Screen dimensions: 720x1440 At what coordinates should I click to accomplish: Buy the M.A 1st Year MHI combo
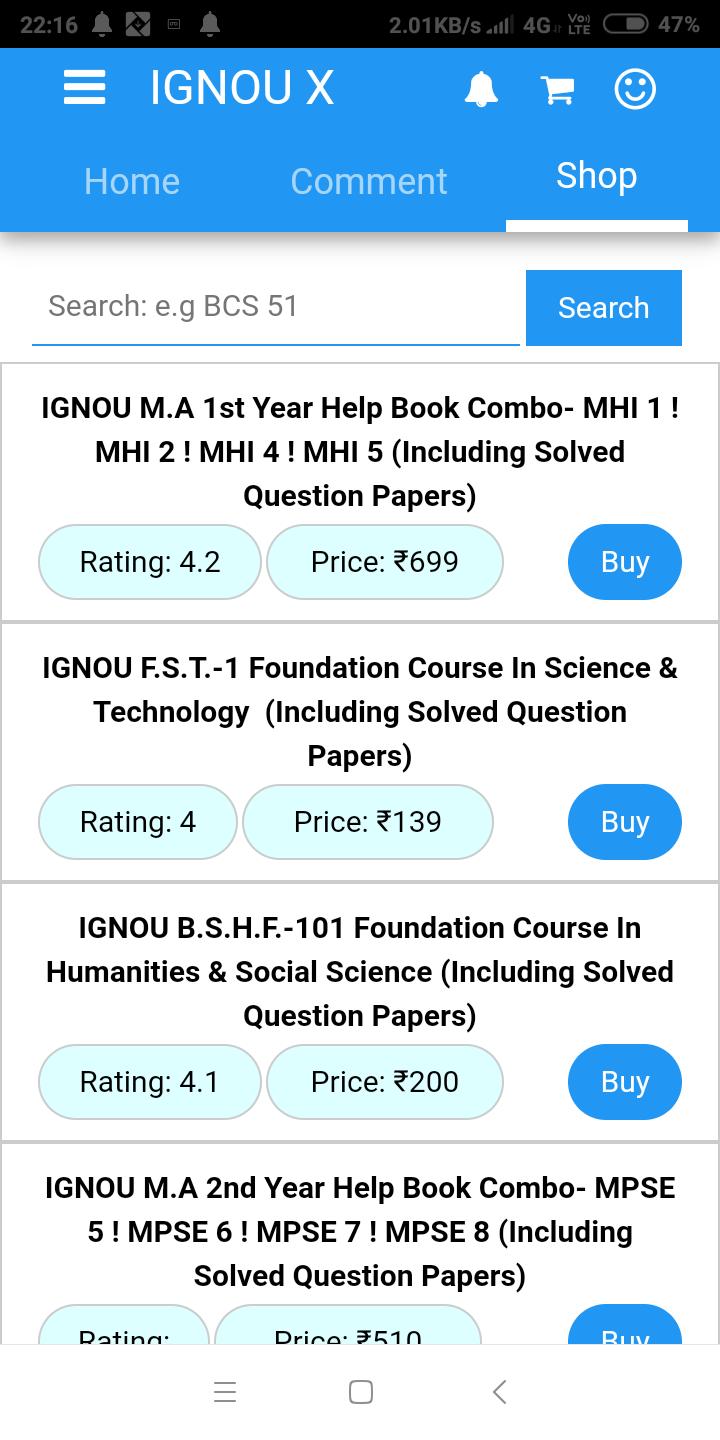[x=624, y=562]
